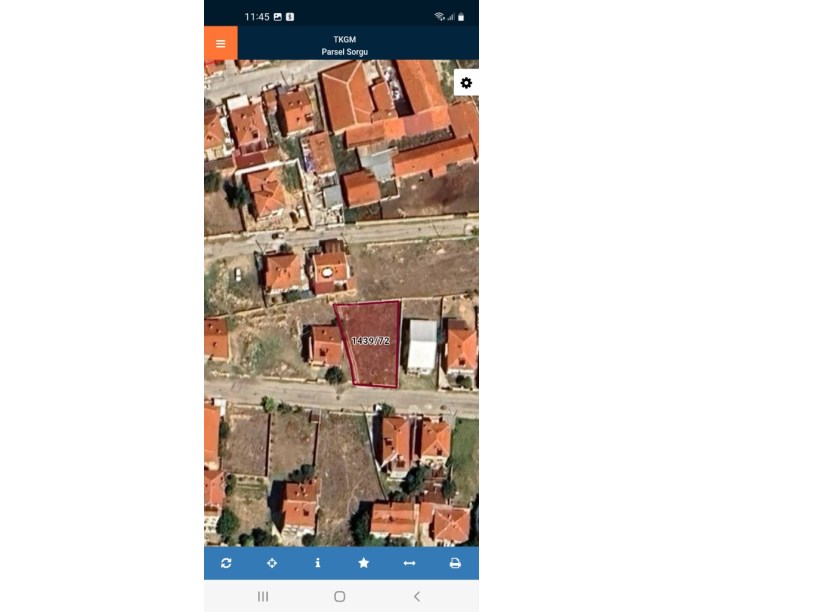Open the map settings gear

466,83
